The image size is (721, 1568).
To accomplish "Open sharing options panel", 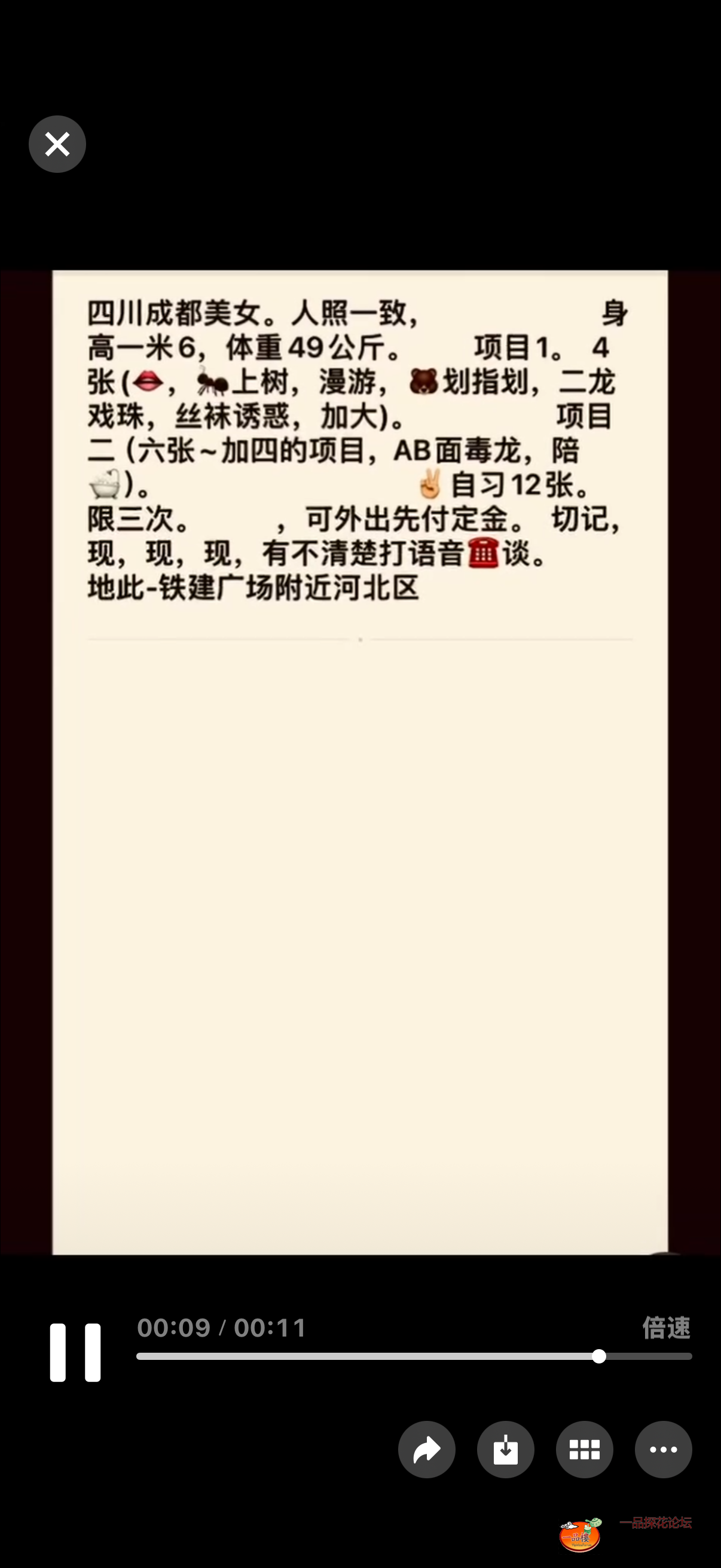I will pyautogui.click(x=426, y=1450).
